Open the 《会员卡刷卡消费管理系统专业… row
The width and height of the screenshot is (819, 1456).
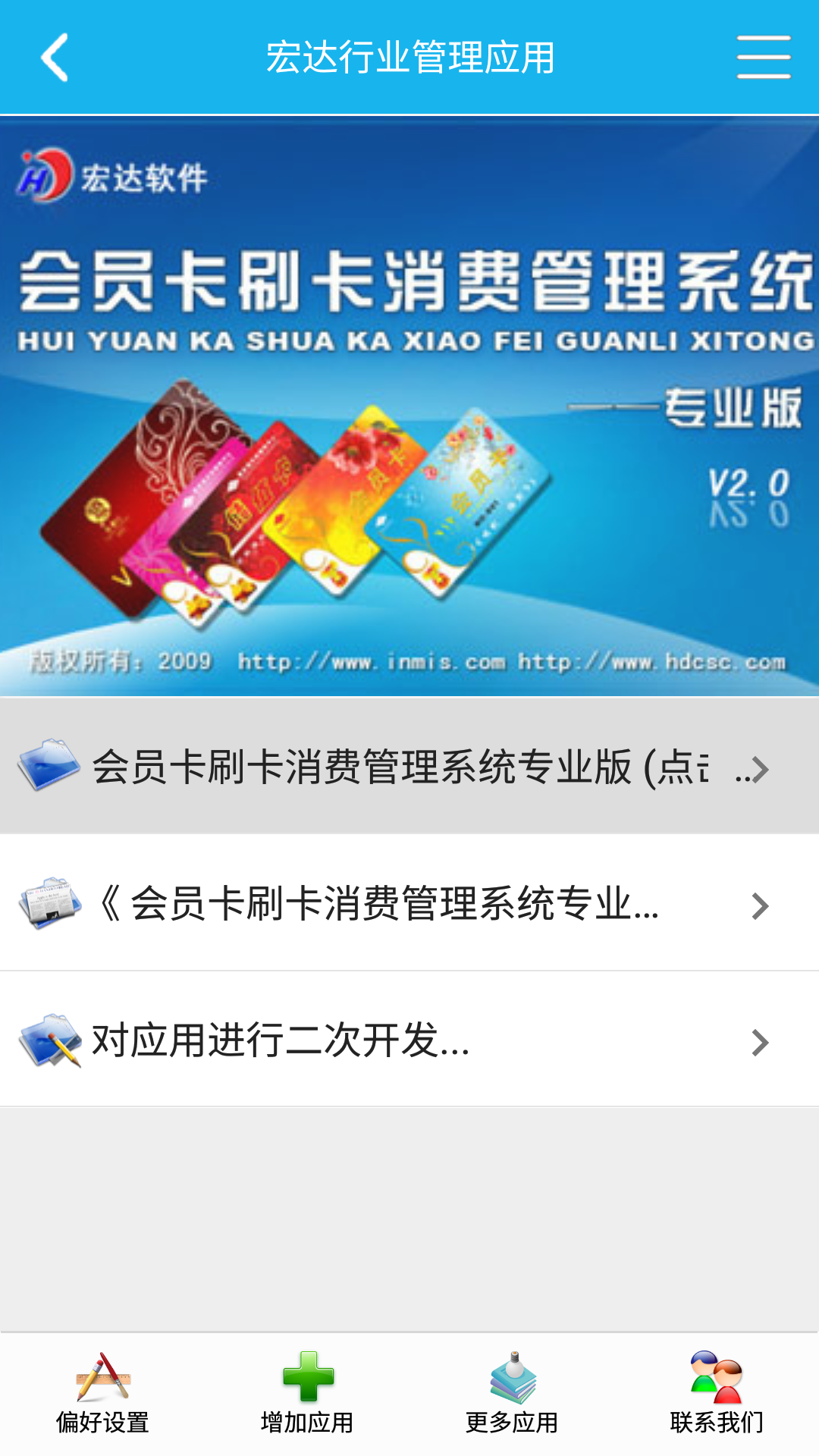409,903
